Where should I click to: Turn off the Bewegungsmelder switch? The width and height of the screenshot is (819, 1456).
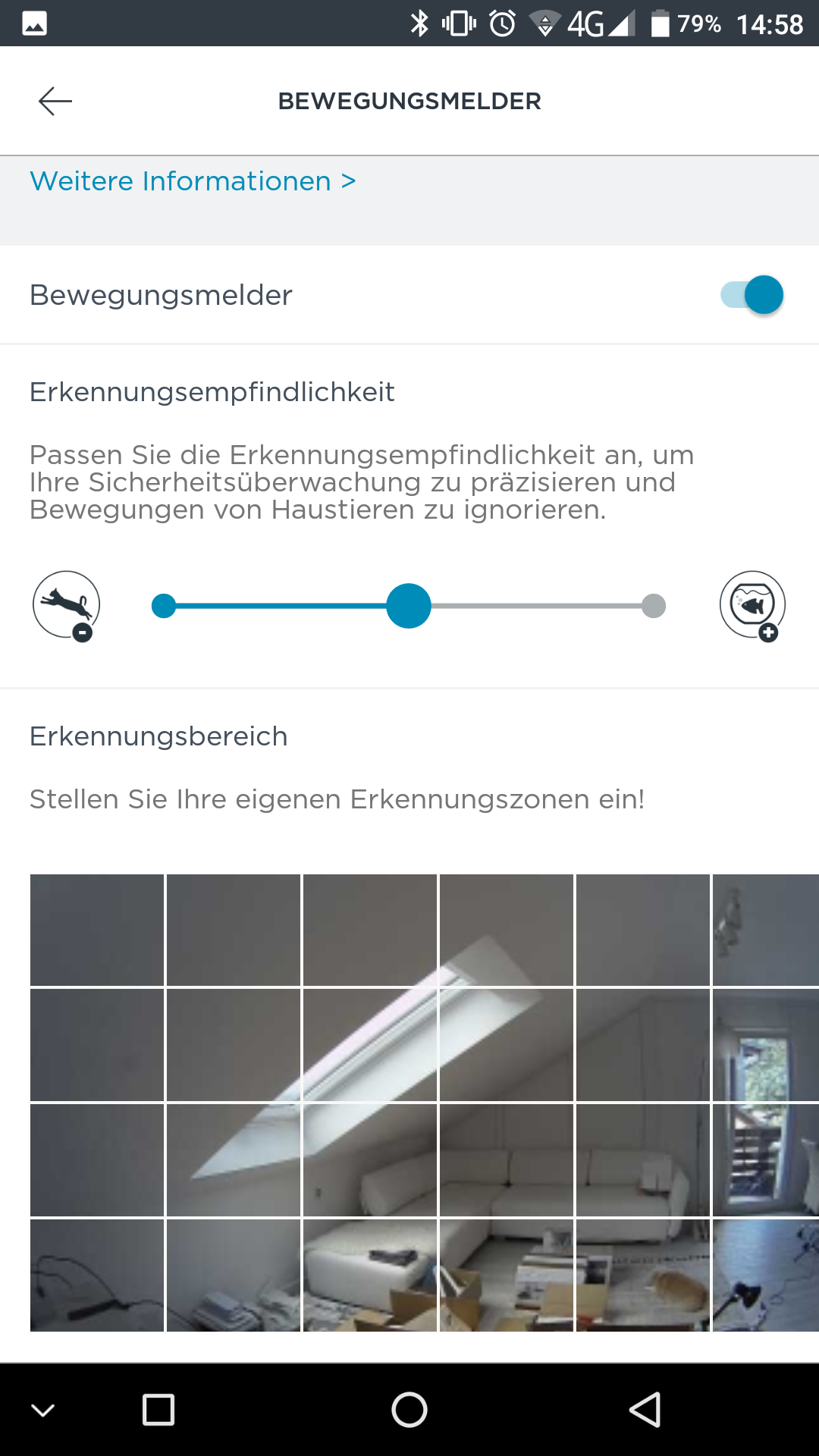(752, 295)
